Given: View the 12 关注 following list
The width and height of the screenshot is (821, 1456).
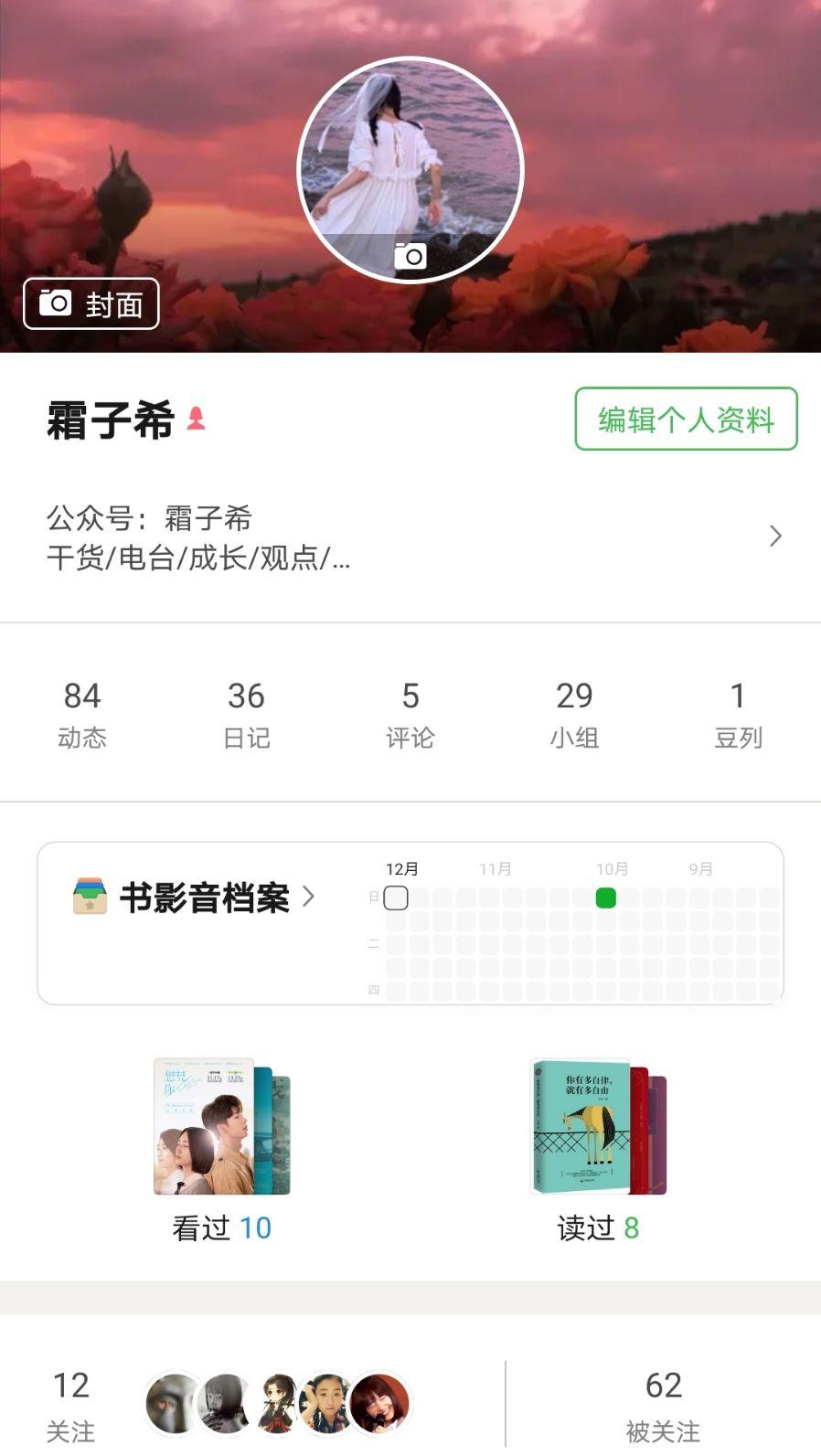Looking at the screenshot, I should click(70, 1404).
